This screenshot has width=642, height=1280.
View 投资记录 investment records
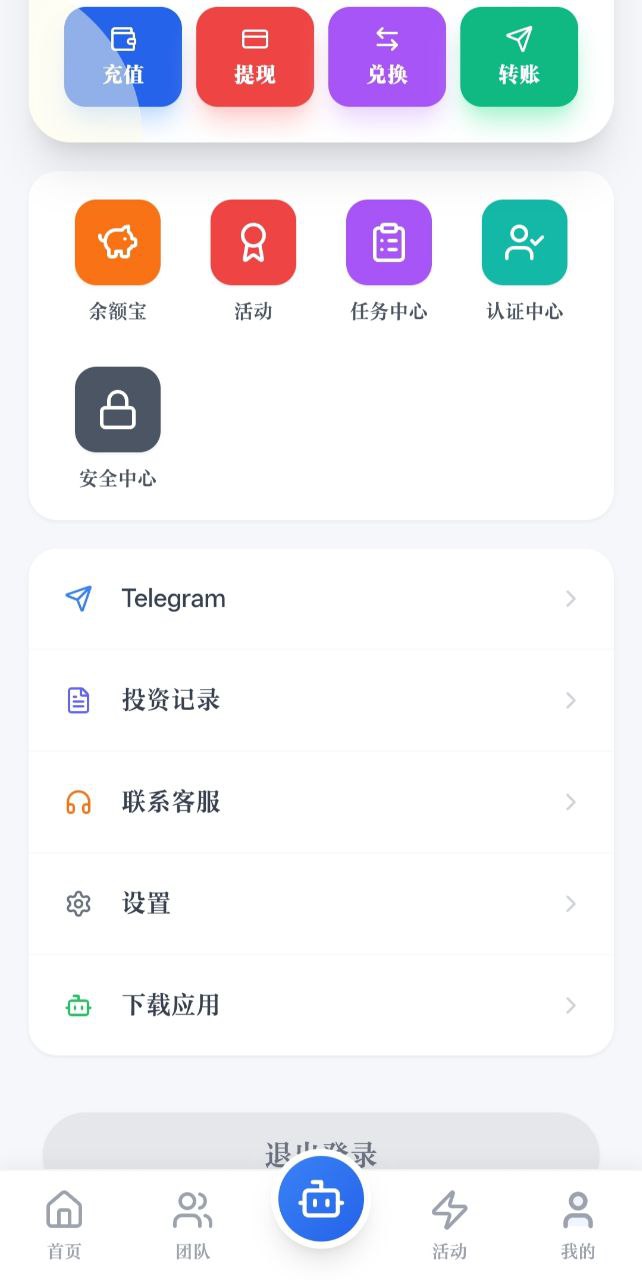[x=321, y=700]
